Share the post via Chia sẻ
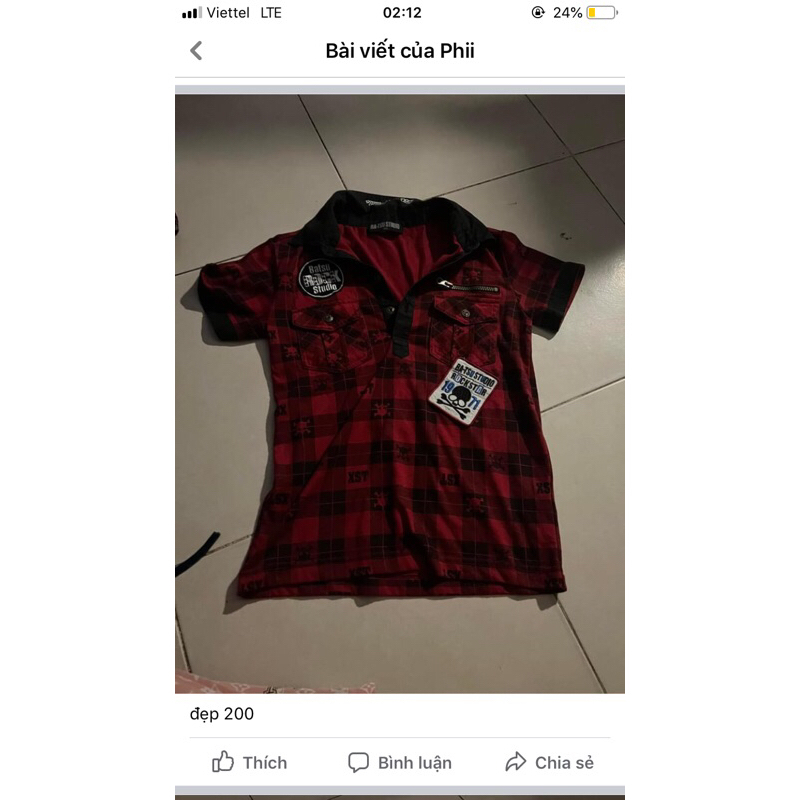 coord(549,762)
